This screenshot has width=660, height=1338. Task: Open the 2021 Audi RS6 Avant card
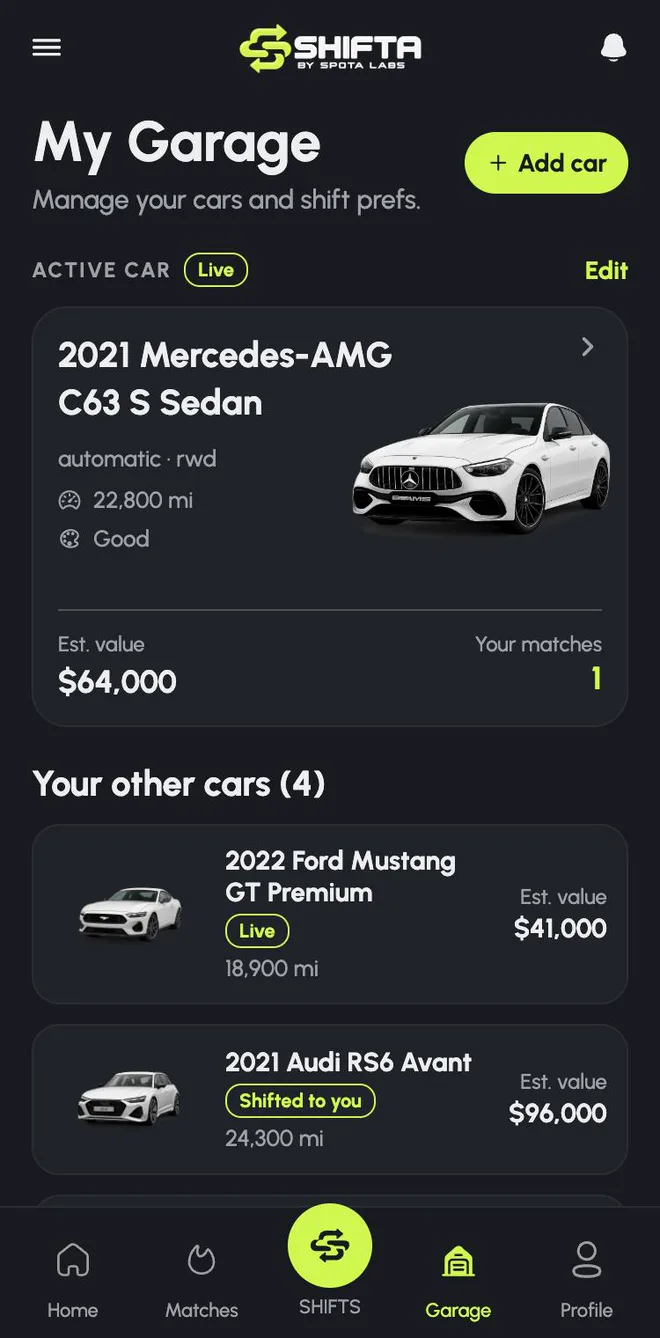coord(330,1099)
